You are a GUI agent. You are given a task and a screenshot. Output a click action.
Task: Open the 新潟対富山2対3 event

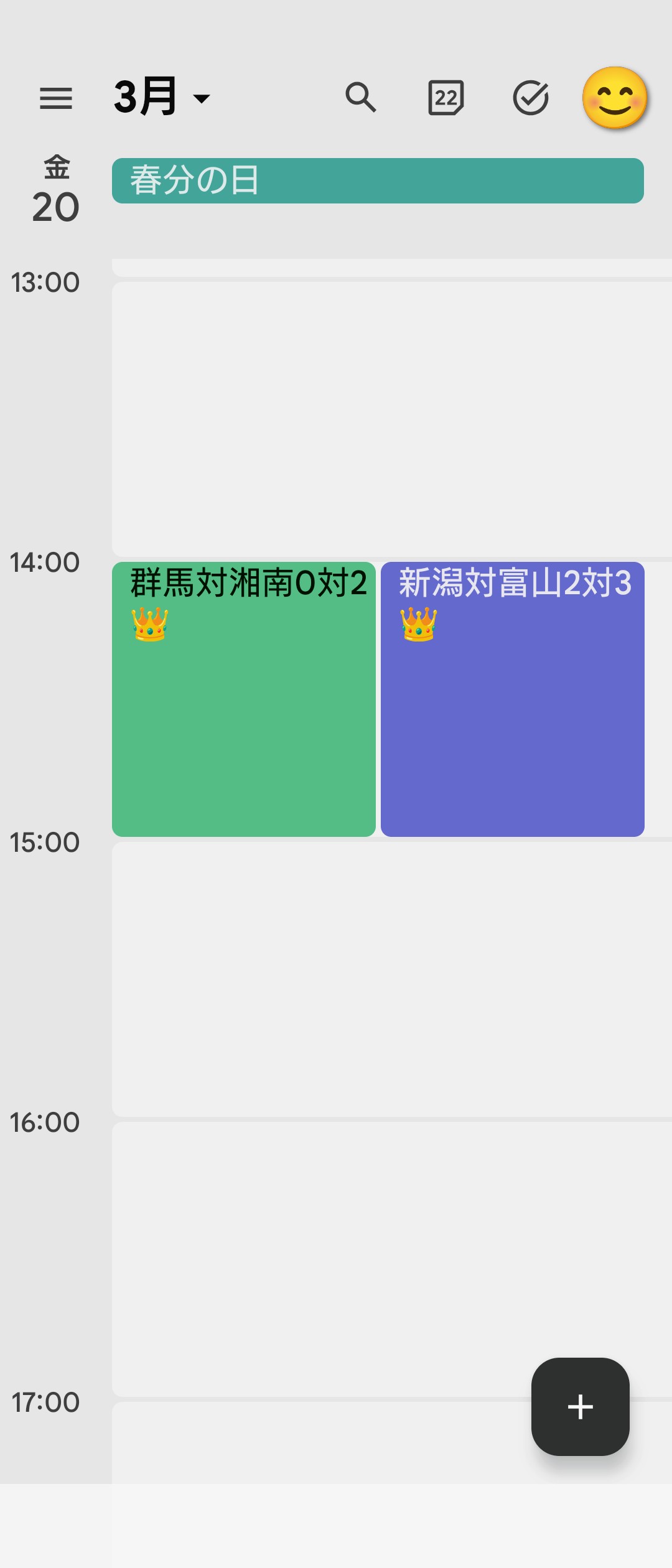512,699
